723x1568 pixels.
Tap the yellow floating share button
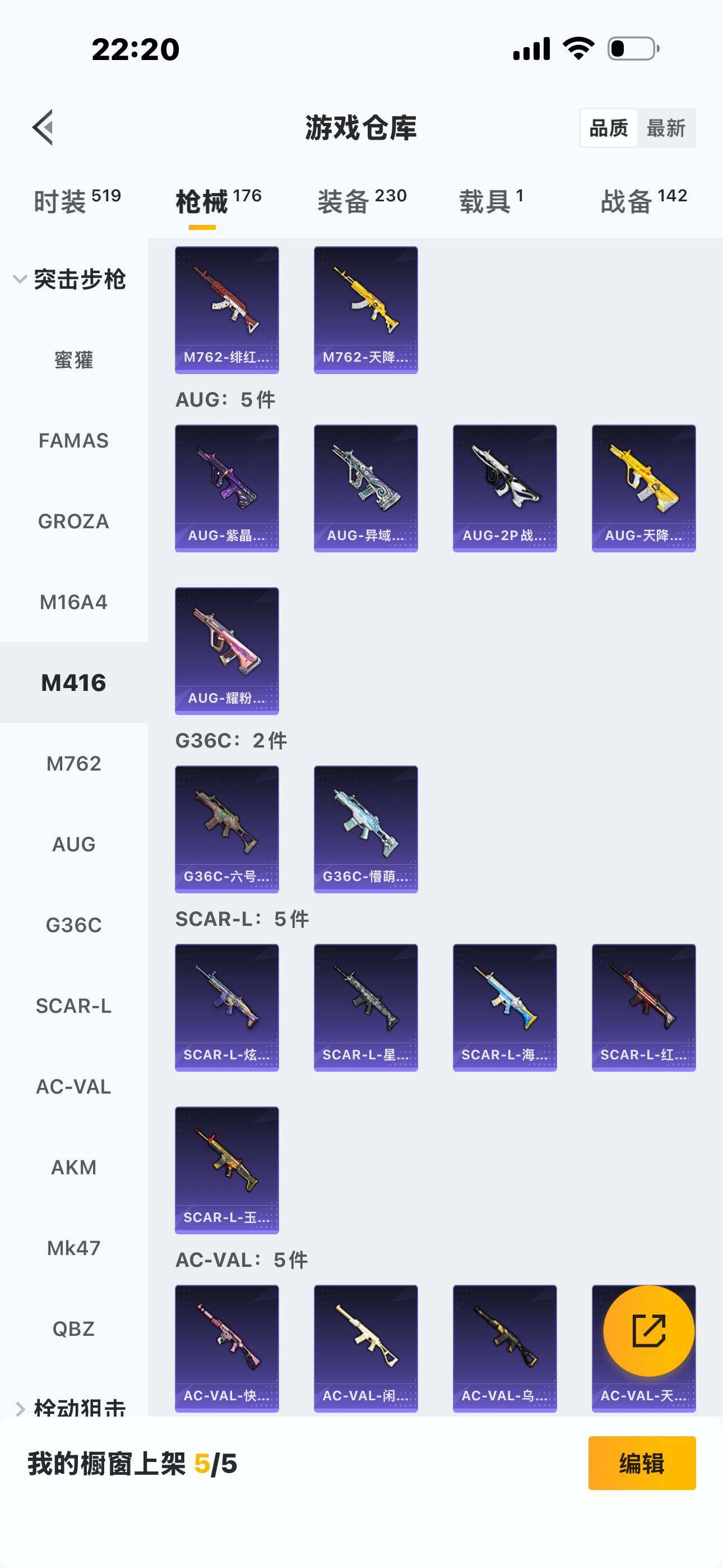[649, 1331]
